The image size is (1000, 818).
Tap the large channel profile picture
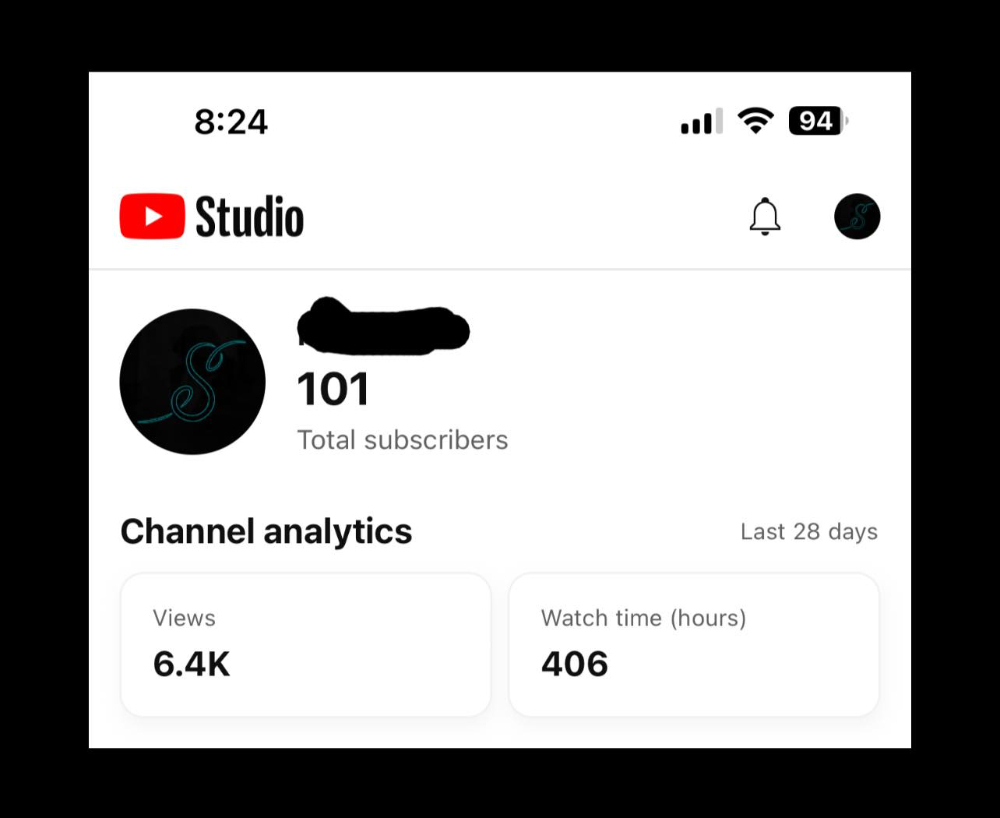coord(193,382)
